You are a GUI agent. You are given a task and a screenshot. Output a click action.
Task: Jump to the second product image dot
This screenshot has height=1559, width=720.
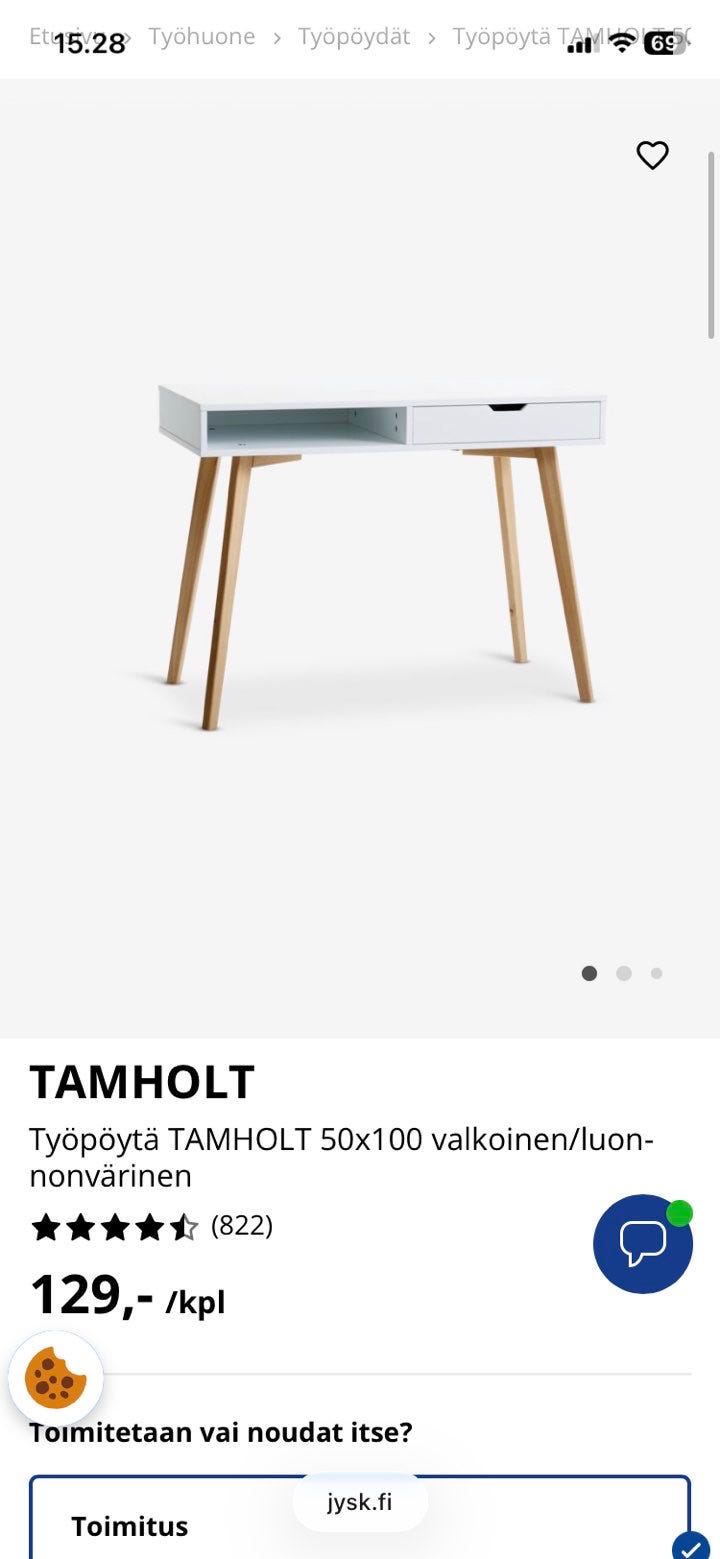click(624, 973)
